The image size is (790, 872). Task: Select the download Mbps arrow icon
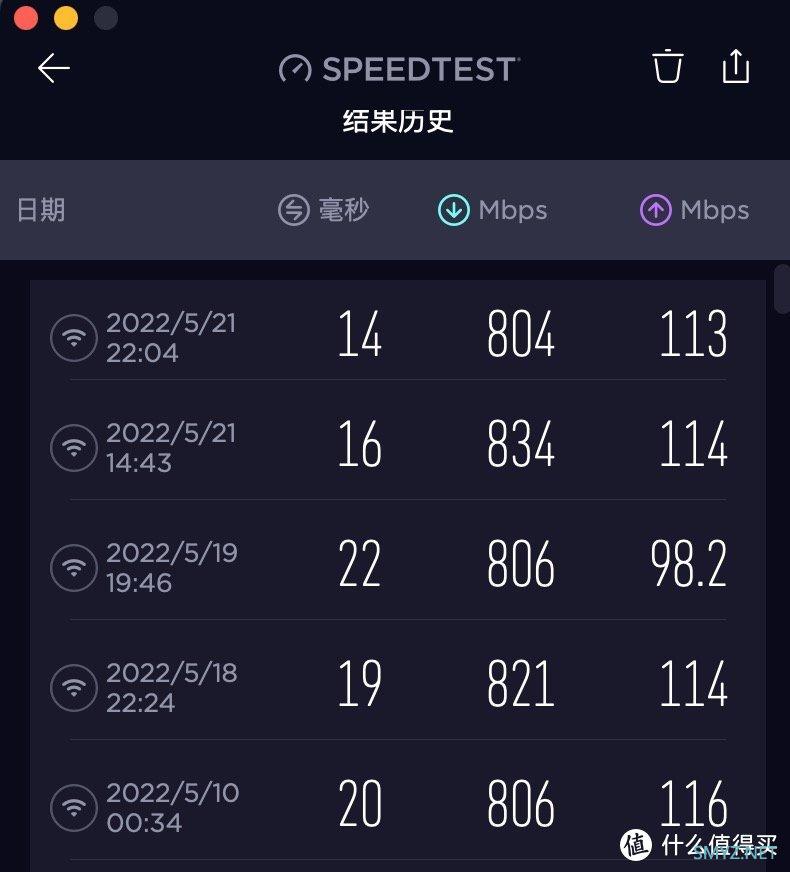455,210
